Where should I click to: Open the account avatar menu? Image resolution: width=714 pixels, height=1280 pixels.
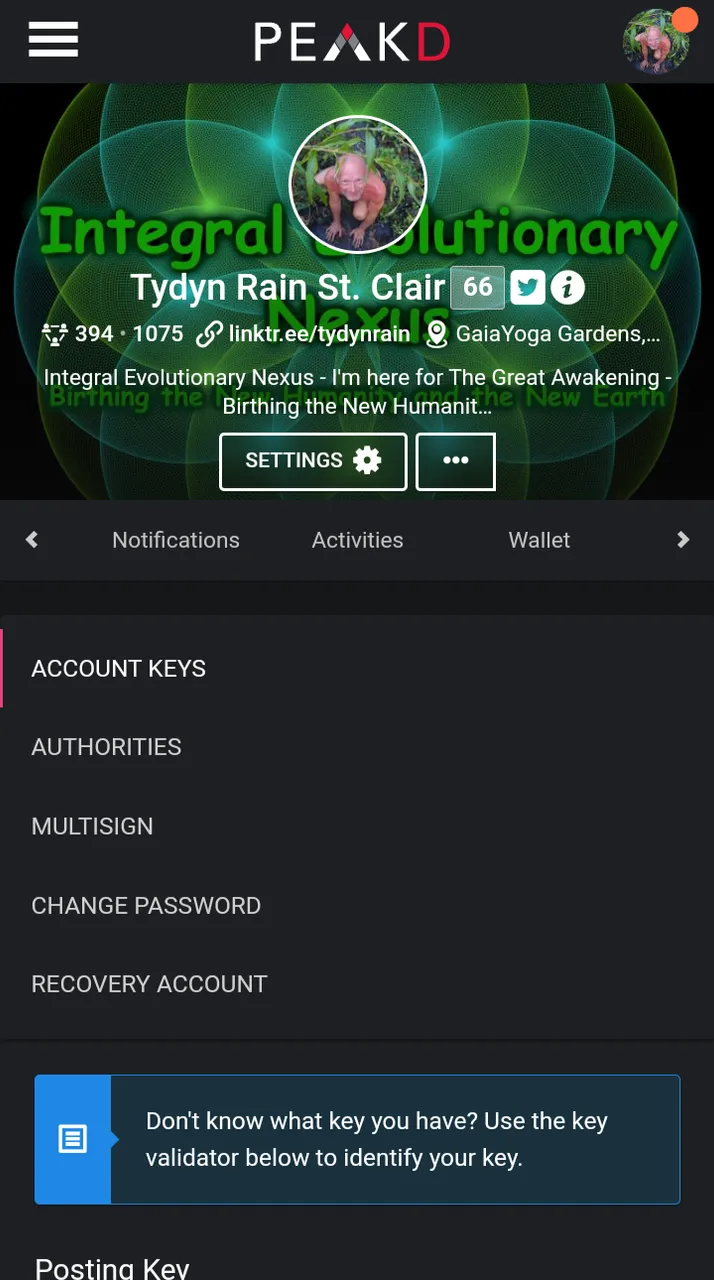pos(657,42)
